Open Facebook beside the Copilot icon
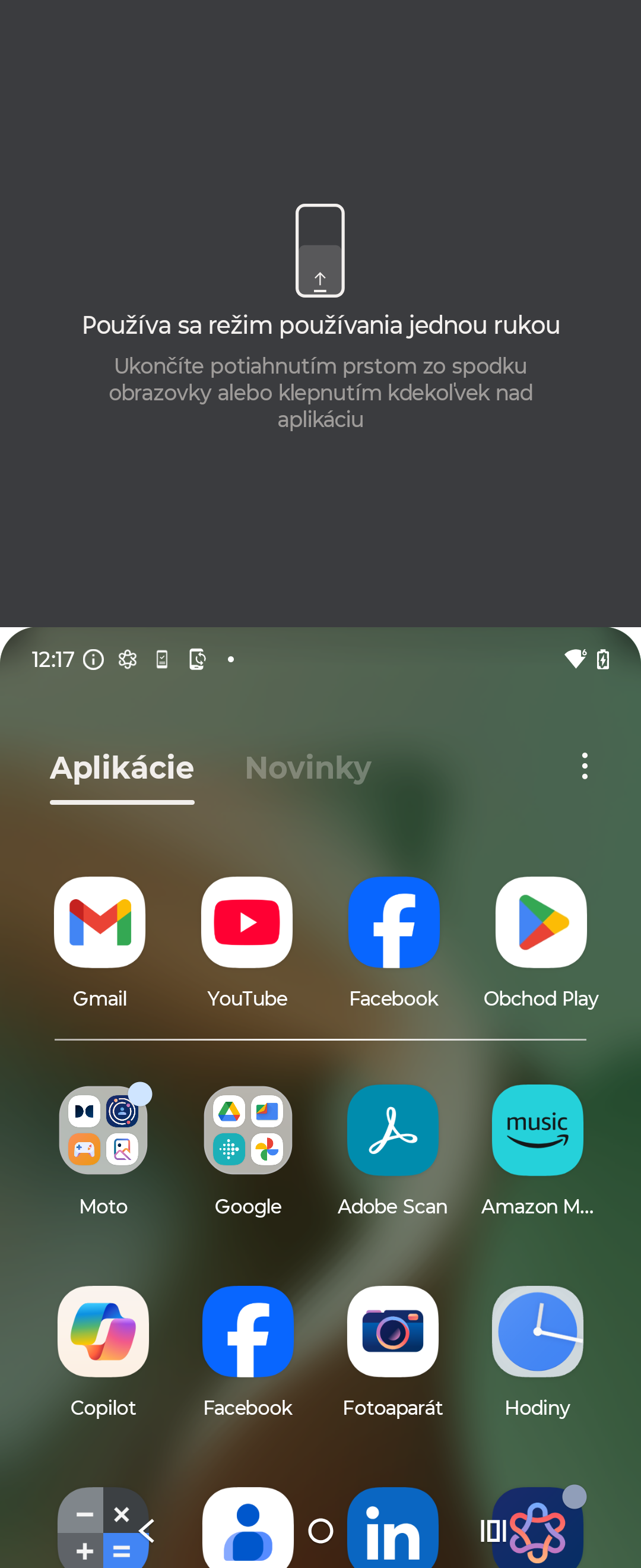Viewport: 641px width, 1568px height. tap(248, 1331)
